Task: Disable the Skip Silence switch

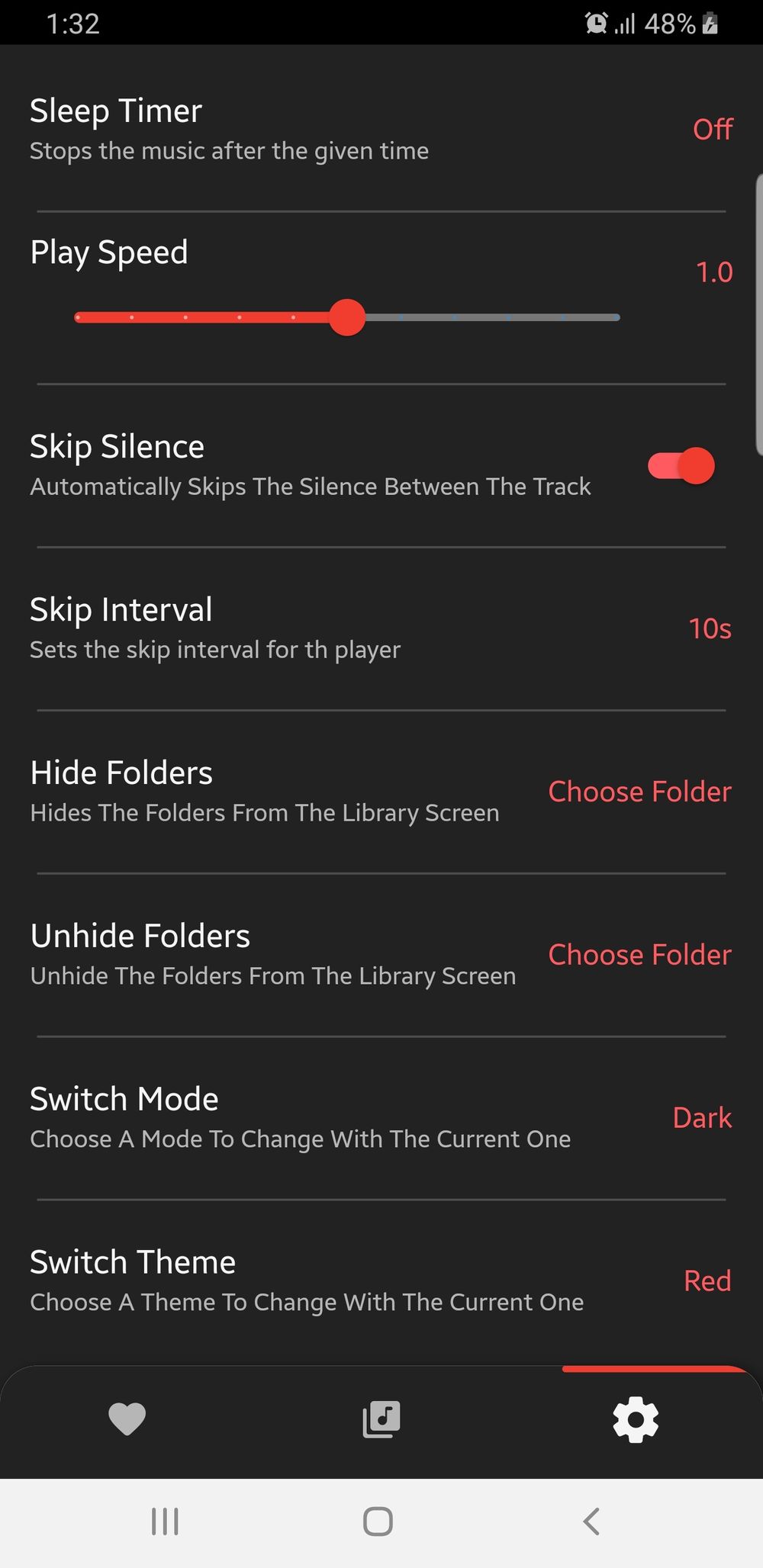Action: click(681, 466)
